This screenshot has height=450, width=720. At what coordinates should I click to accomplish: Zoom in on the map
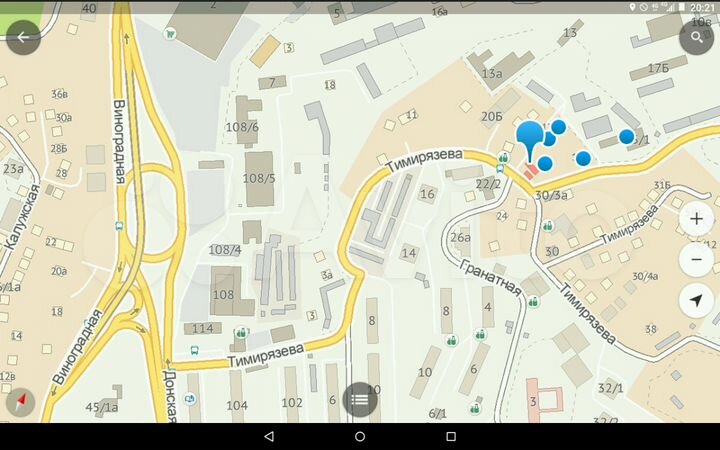click(x=696, y=219)
